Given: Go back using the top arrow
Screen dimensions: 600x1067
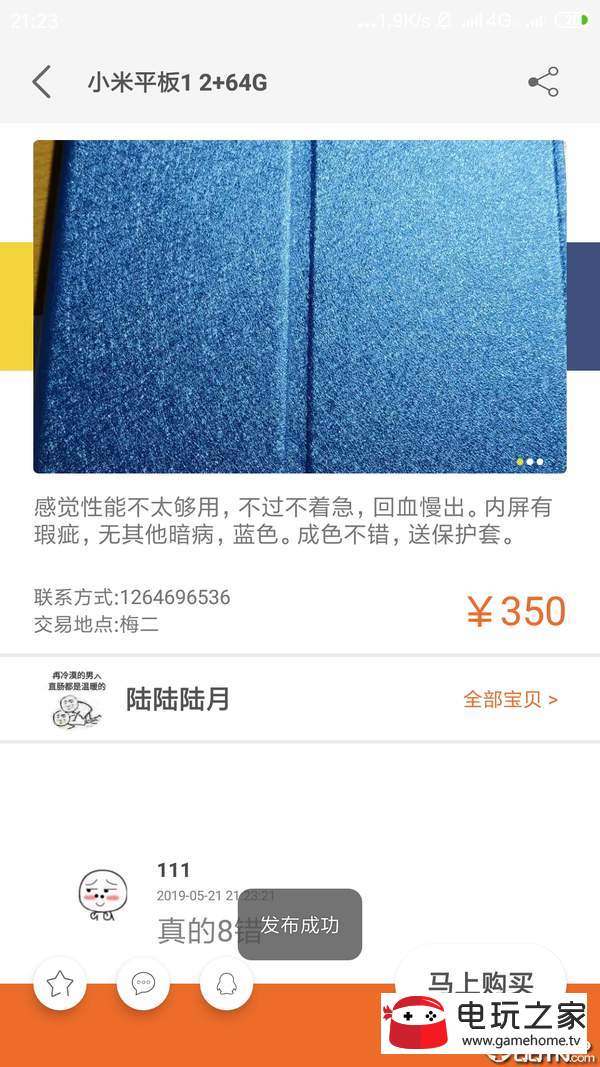Looking at the screenshot, I should click(x=42, y=82).
